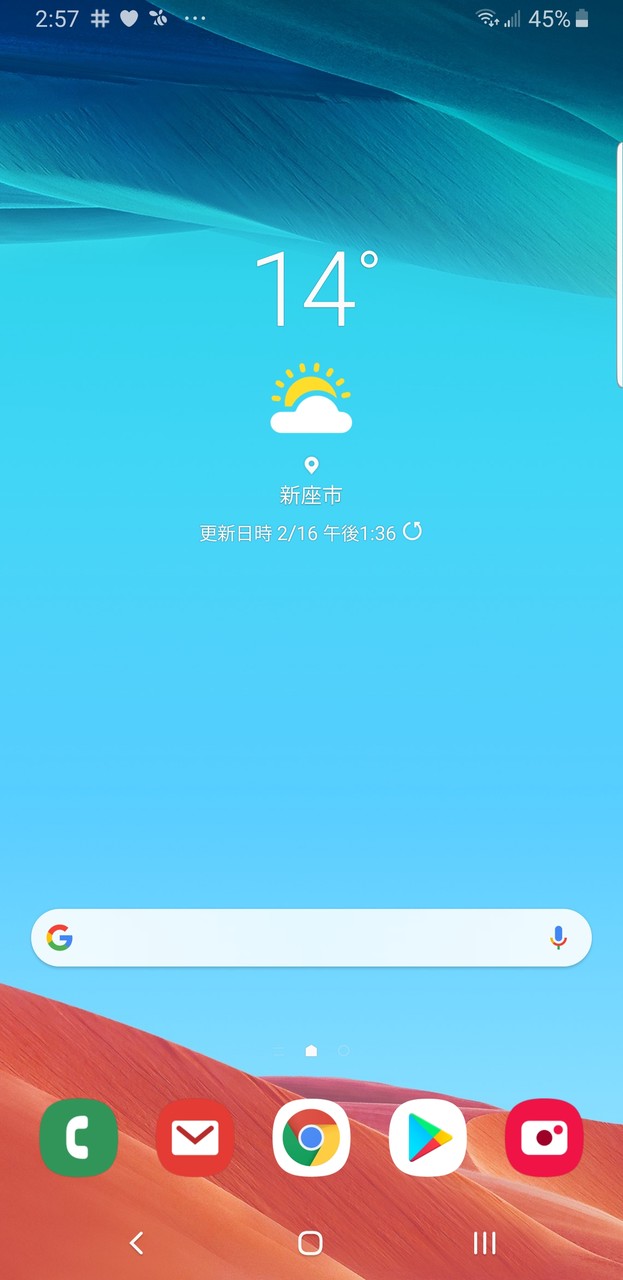
Task: Open the edge panel handle
Action: (619, 265)
